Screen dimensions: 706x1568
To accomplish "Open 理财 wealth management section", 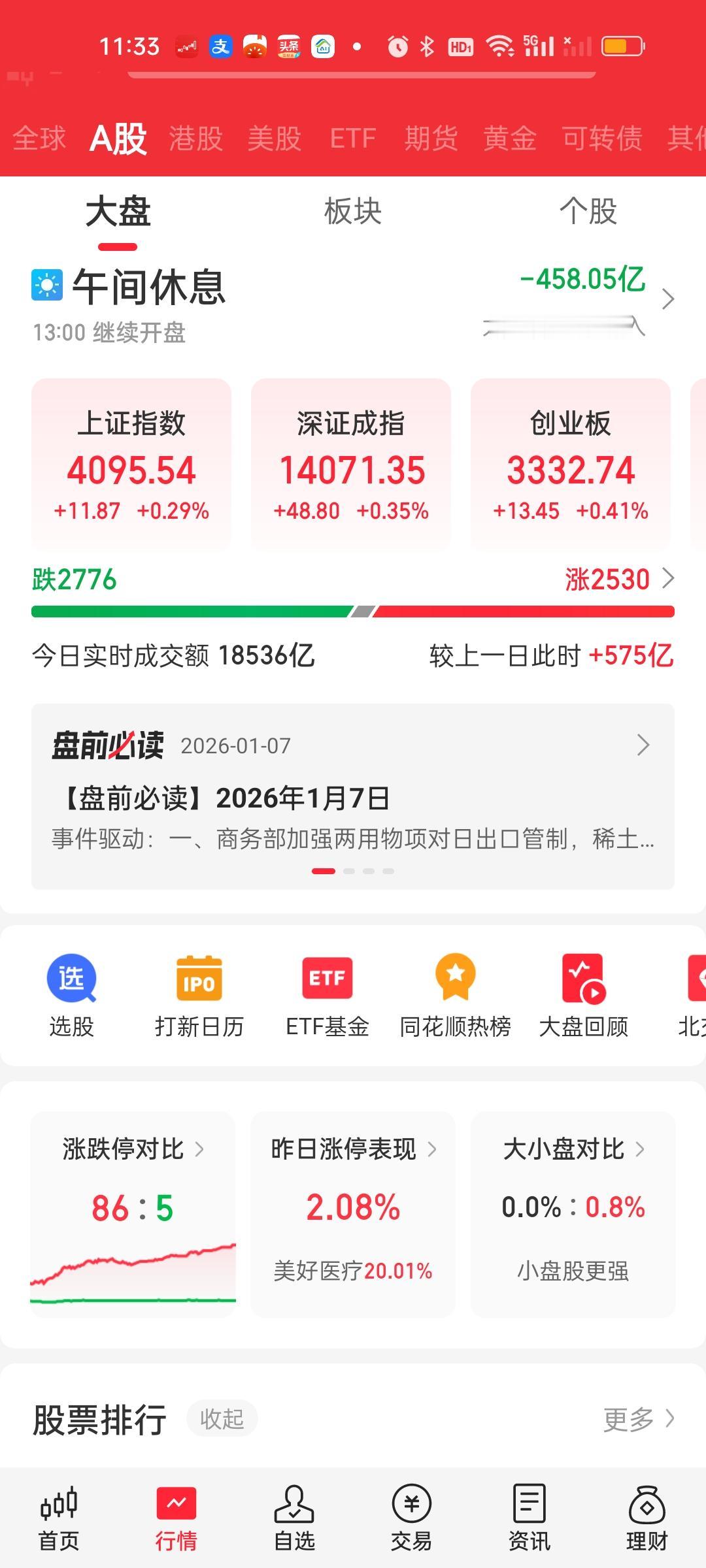I will click(x=647, y=1516).
